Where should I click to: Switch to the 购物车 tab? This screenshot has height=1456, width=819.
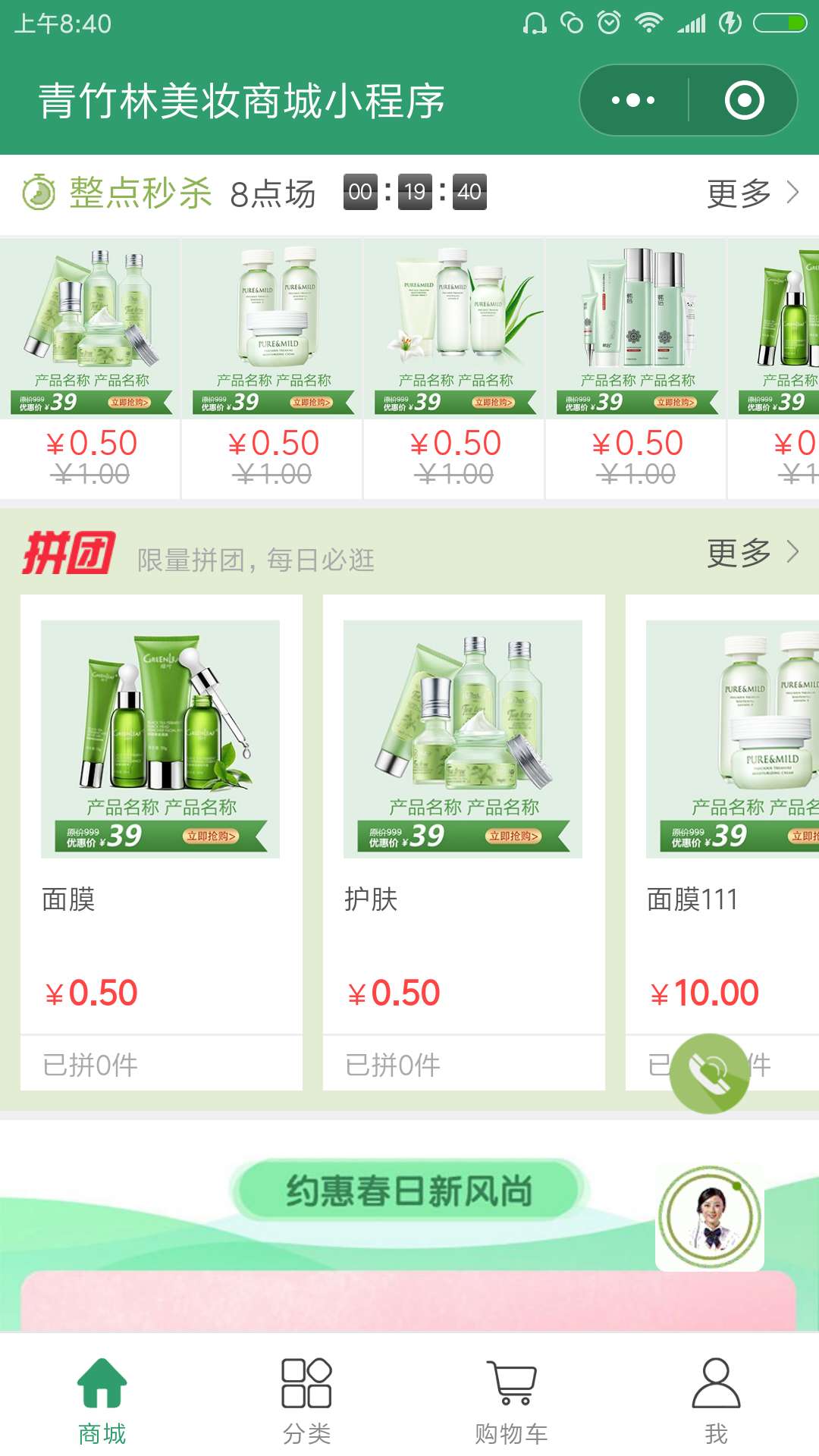pos(511,1401)
